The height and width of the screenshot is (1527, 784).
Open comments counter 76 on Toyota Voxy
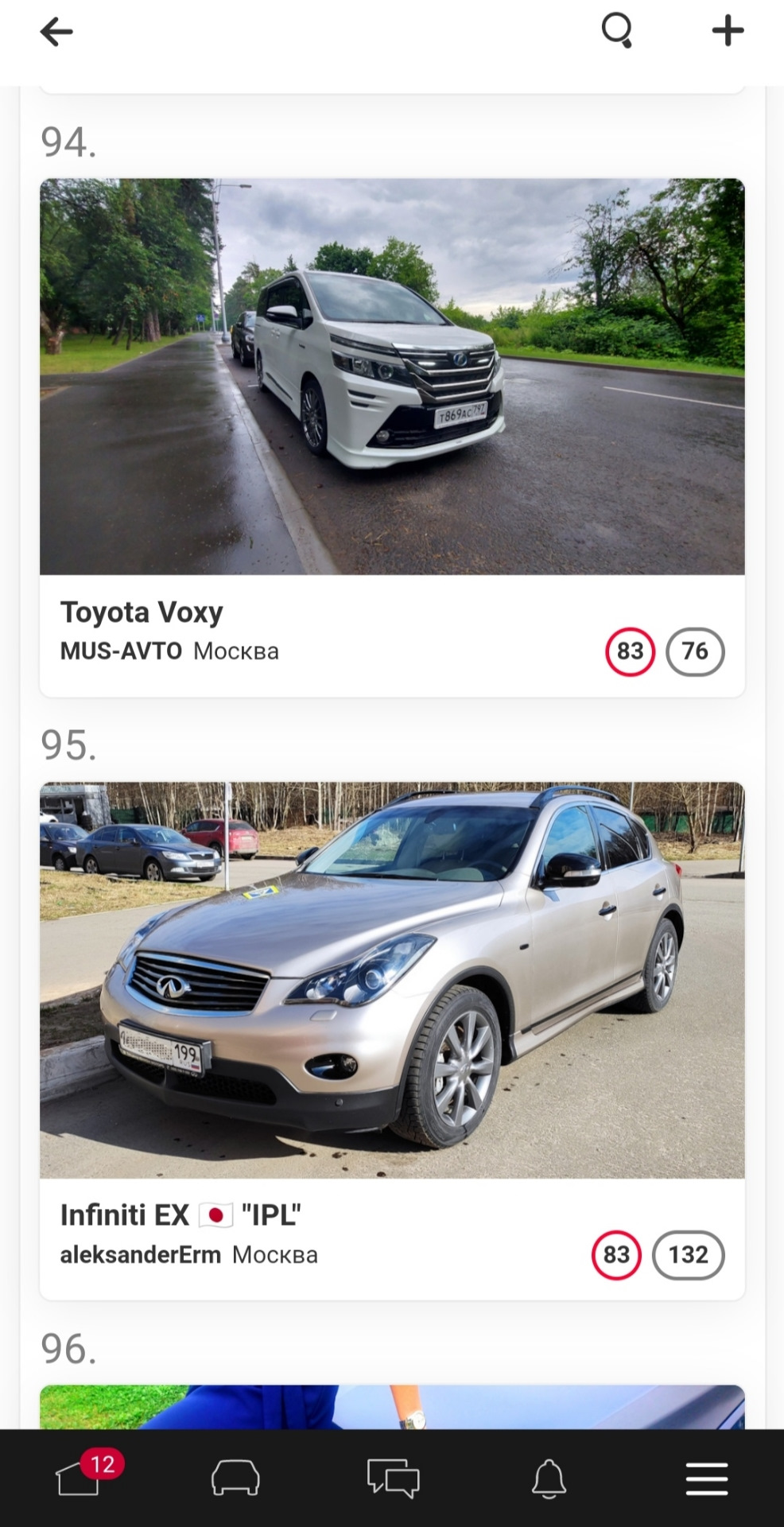coord(695,651)
